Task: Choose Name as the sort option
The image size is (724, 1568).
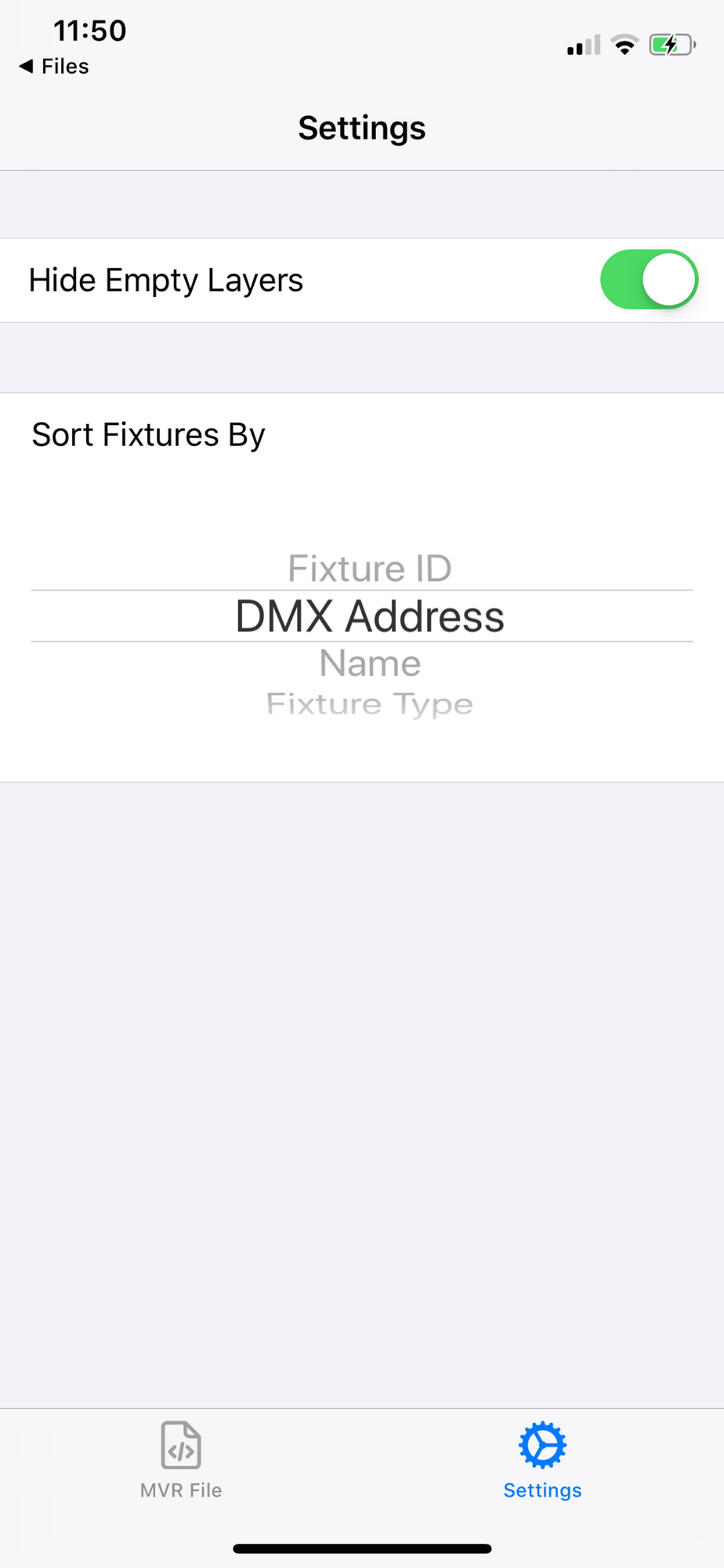Action: pyautogui.click(x=369, y=663)
